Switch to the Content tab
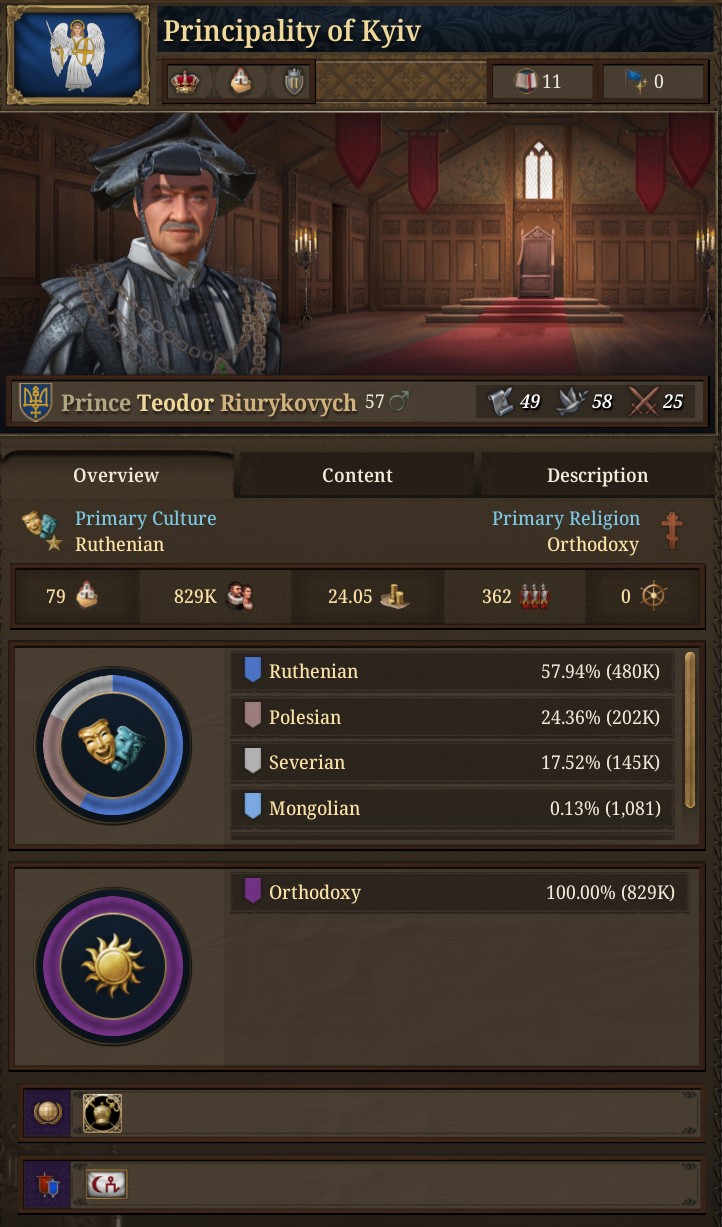This screenshot has width=722, height=1227. pos(357,476)
